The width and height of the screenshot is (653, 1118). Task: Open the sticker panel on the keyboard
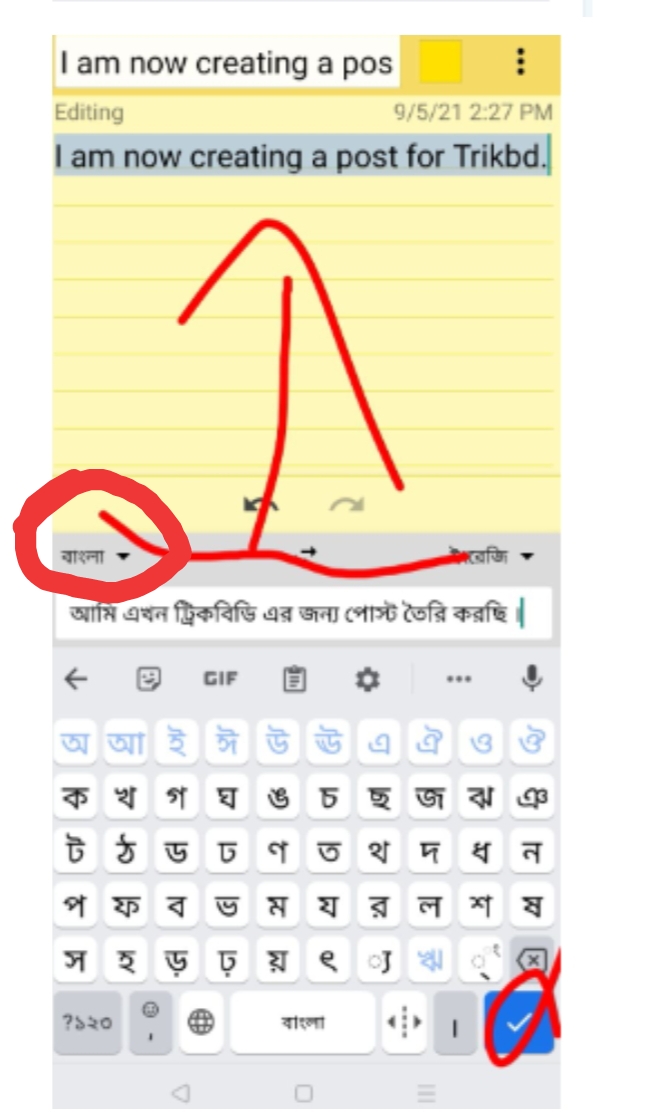149,680
